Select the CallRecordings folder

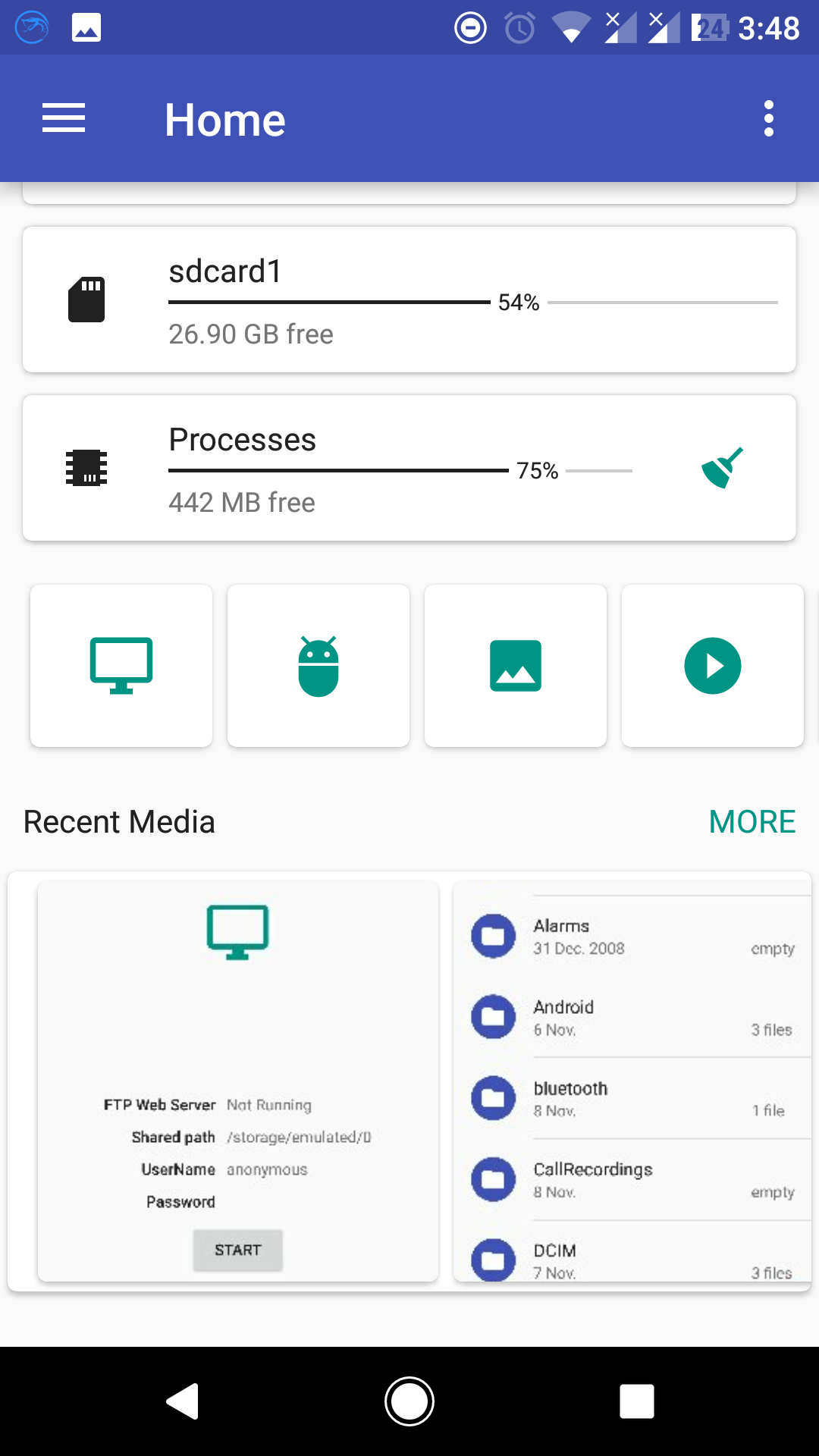493,1179
